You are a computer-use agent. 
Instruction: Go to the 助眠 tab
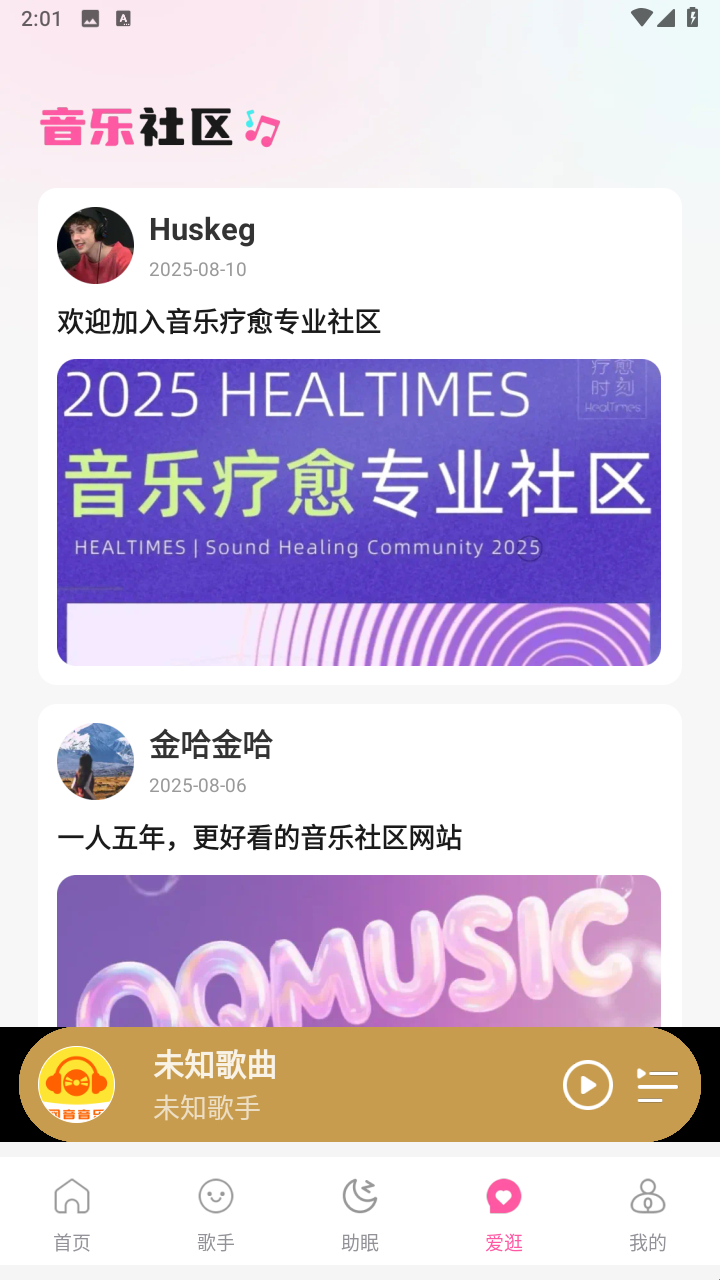point(360,1214)
